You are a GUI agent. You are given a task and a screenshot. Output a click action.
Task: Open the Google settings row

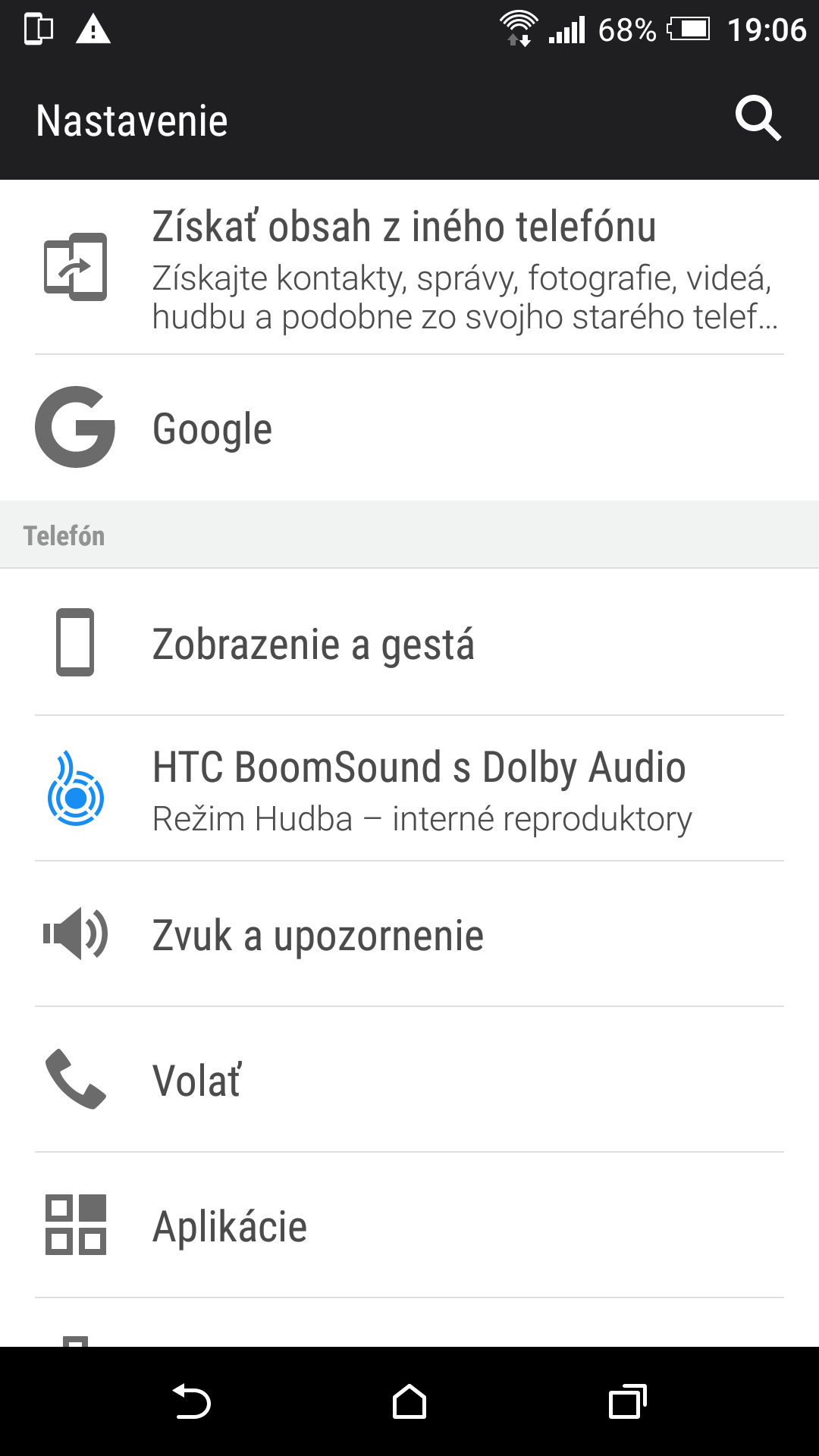409,428
